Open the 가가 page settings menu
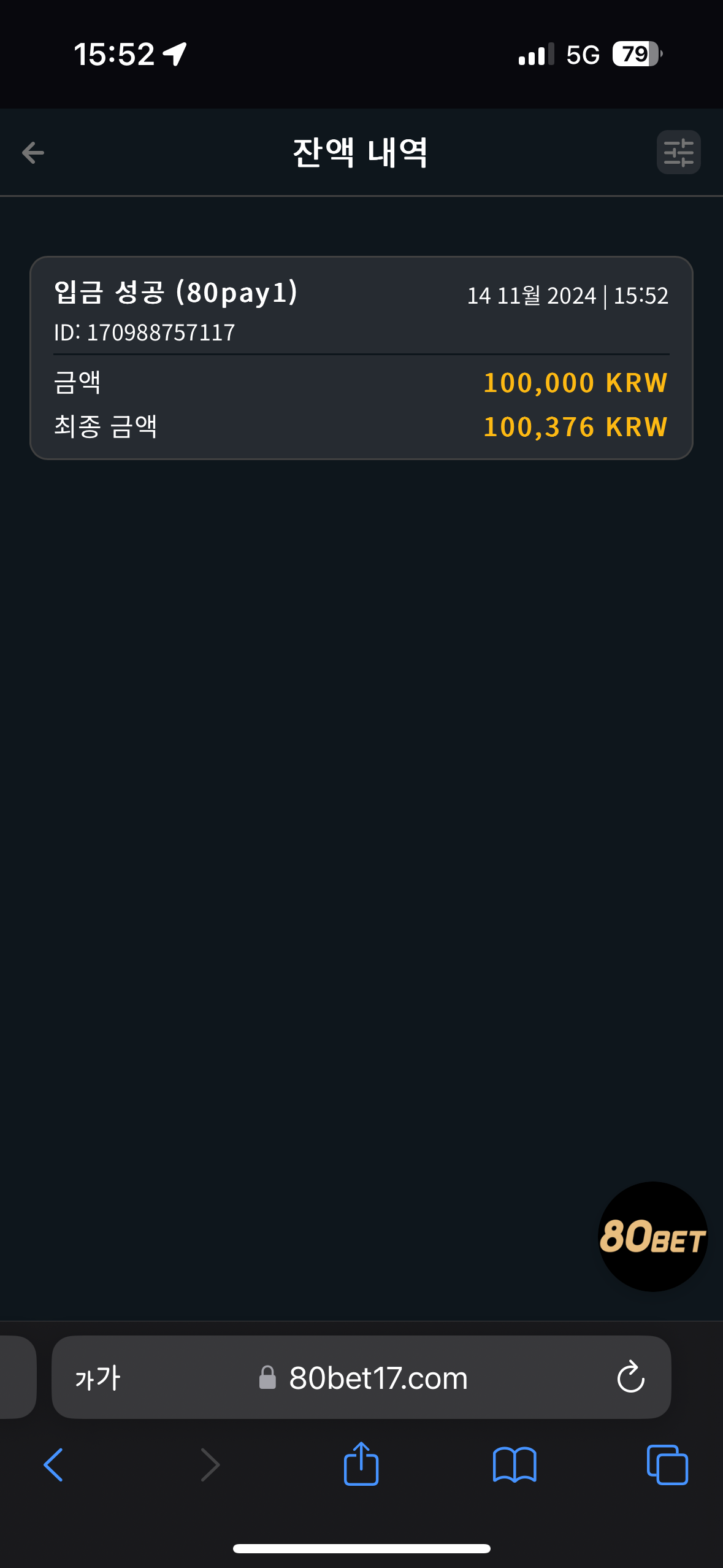Screen dimensions: 723x1568 [x=98, y=1378]
